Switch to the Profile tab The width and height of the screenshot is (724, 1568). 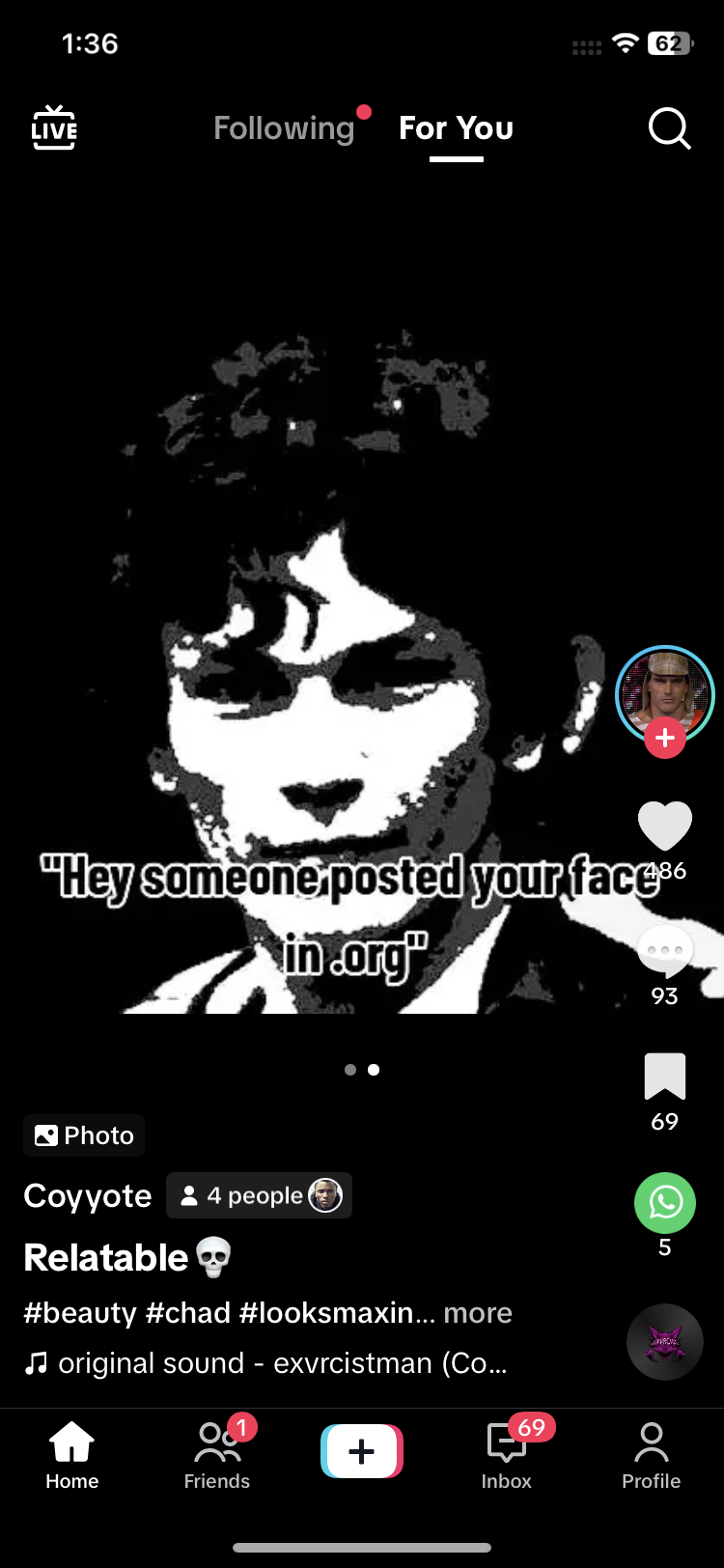pyautogui.click(x=652, y=1455)
